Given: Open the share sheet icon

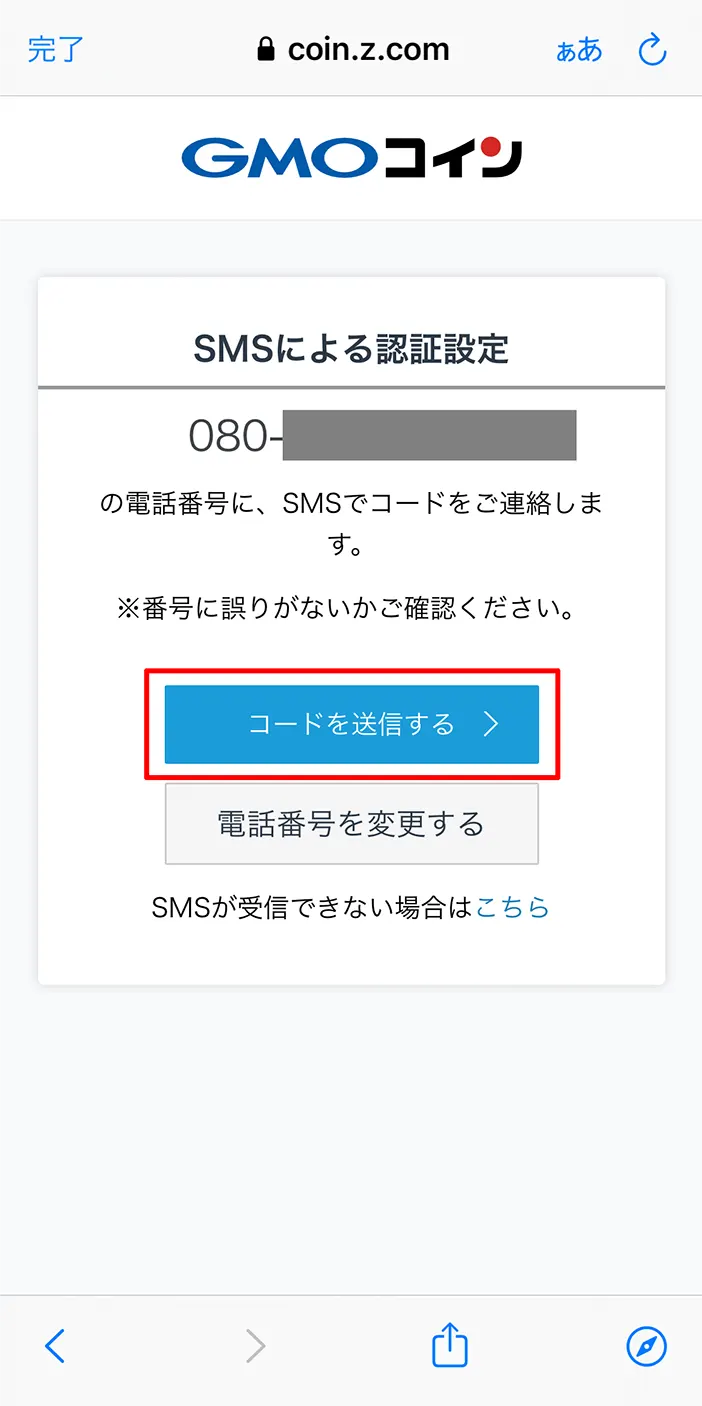Looking at the screenshot, I should [x=450, y=1345].
